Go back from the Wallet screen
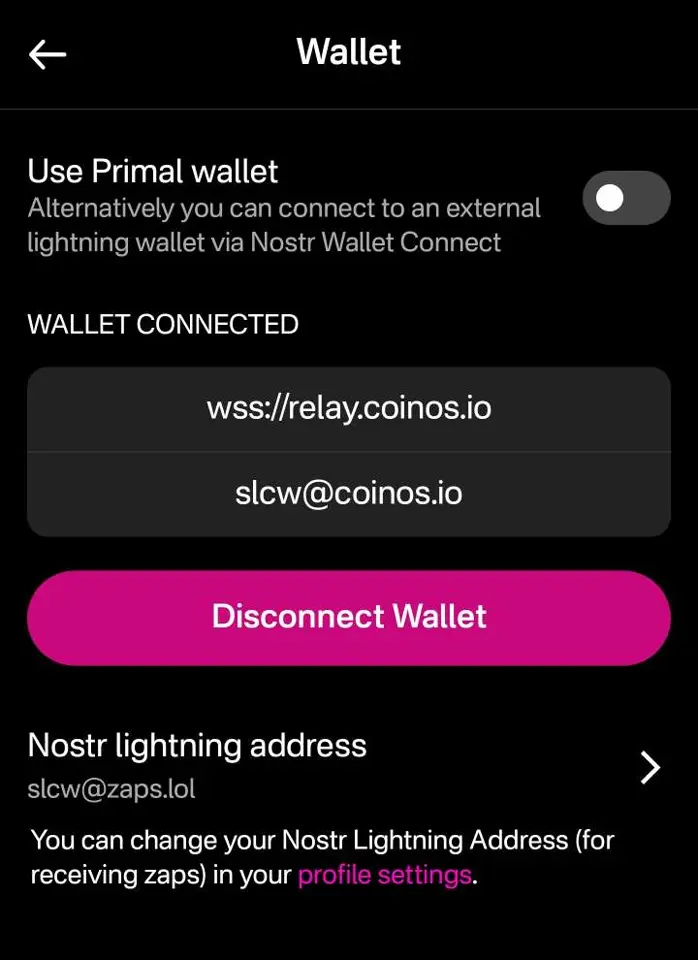 [47, 54]
